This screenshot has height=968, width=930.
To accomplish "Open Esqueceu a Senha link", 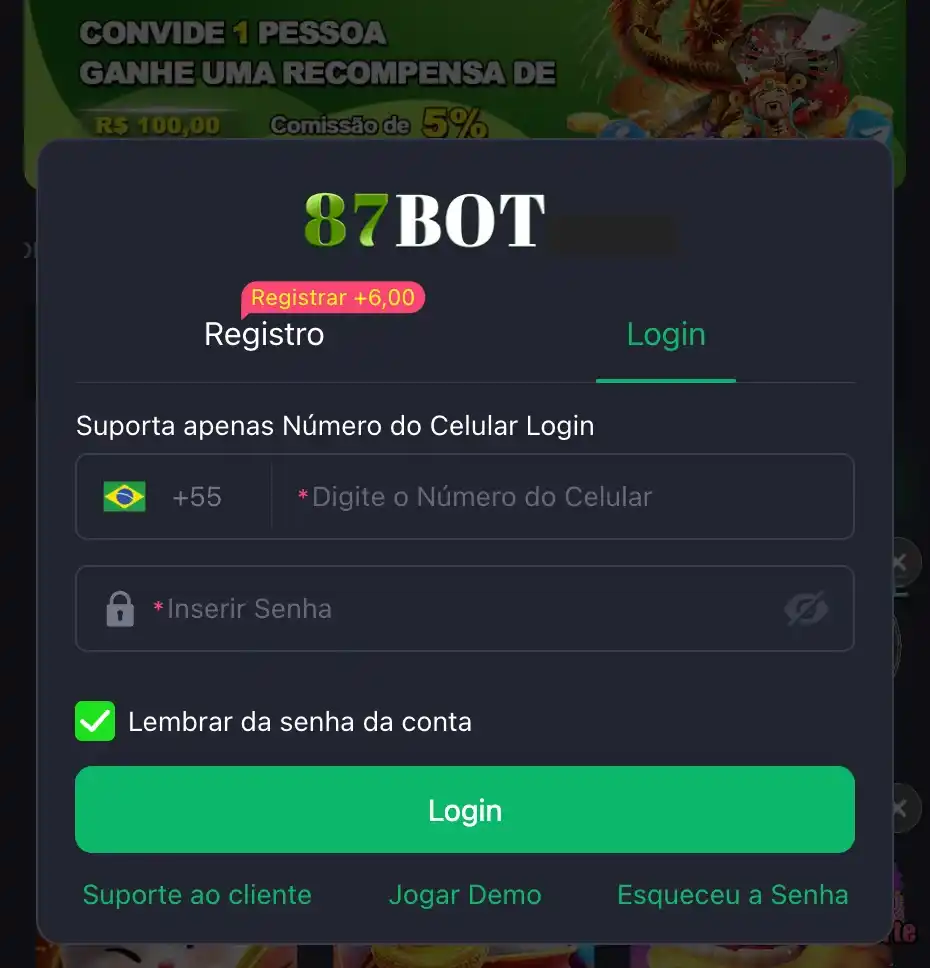I will coord(732,895).
